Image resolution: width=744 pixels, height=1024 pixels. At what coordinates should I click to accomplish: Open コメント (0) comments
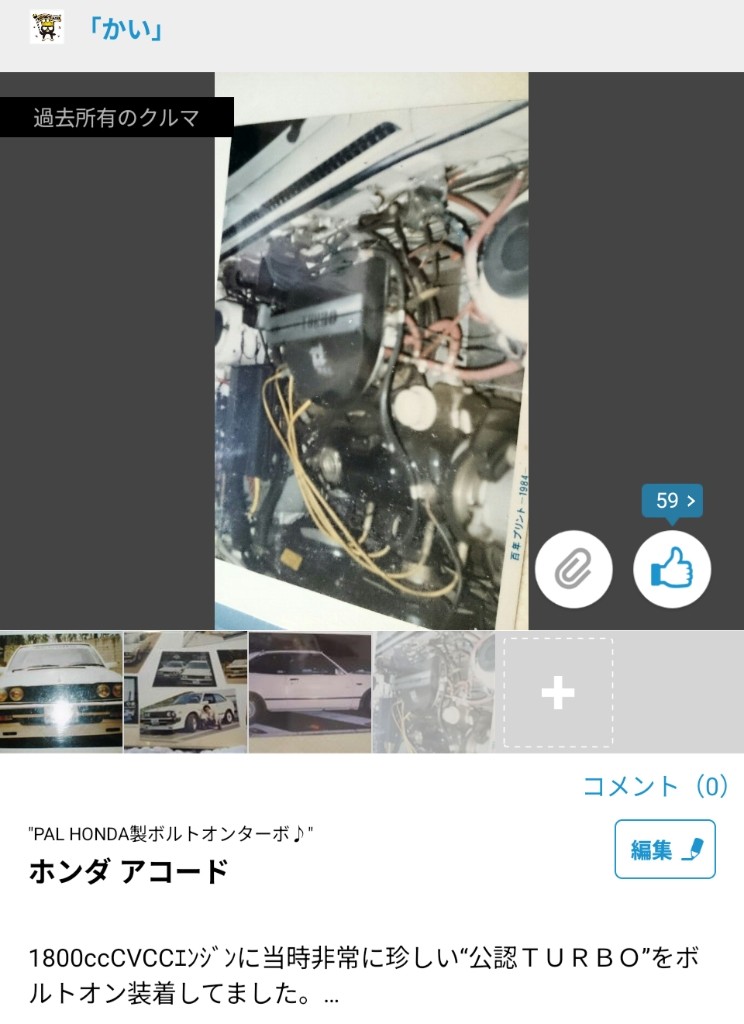tap(655, 787)
